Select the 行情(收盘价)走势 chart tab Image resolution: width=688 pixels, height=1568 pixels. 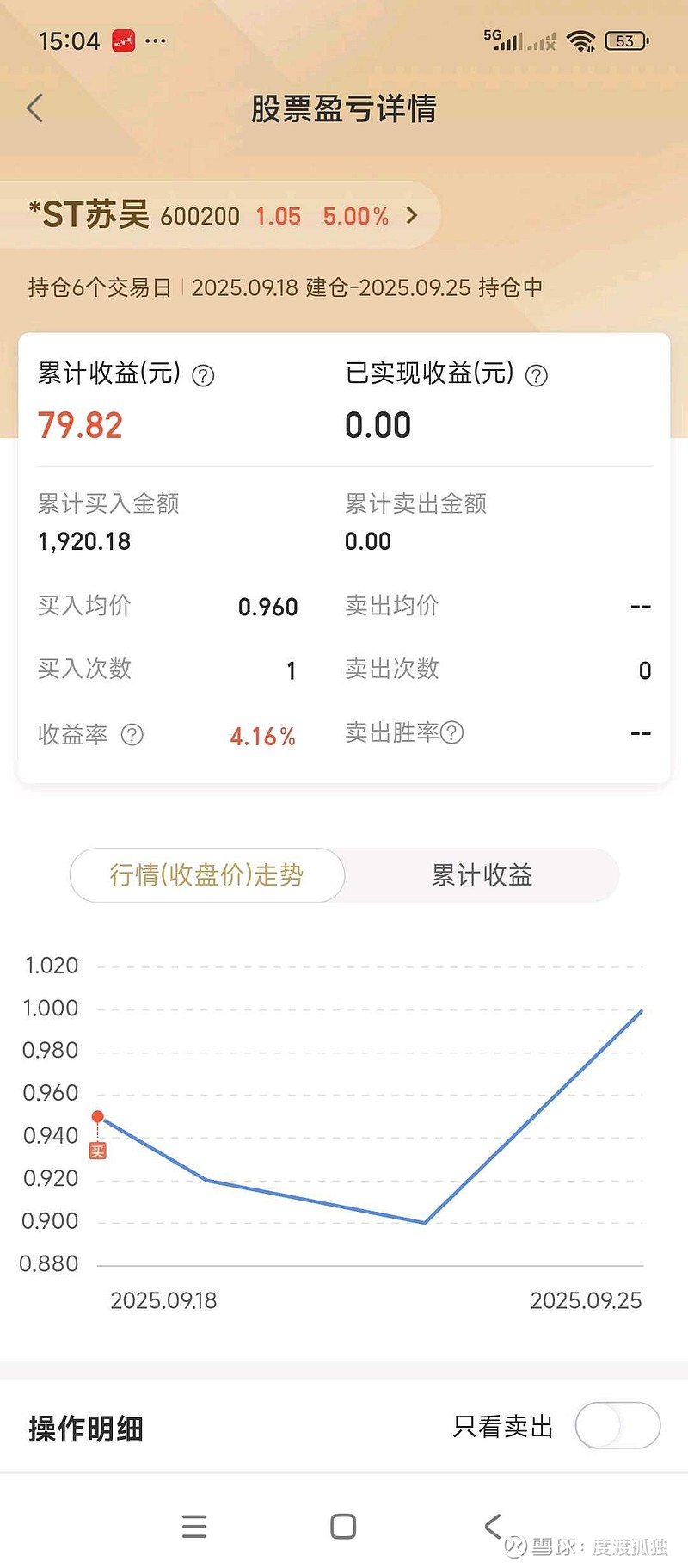coord(207,875)
